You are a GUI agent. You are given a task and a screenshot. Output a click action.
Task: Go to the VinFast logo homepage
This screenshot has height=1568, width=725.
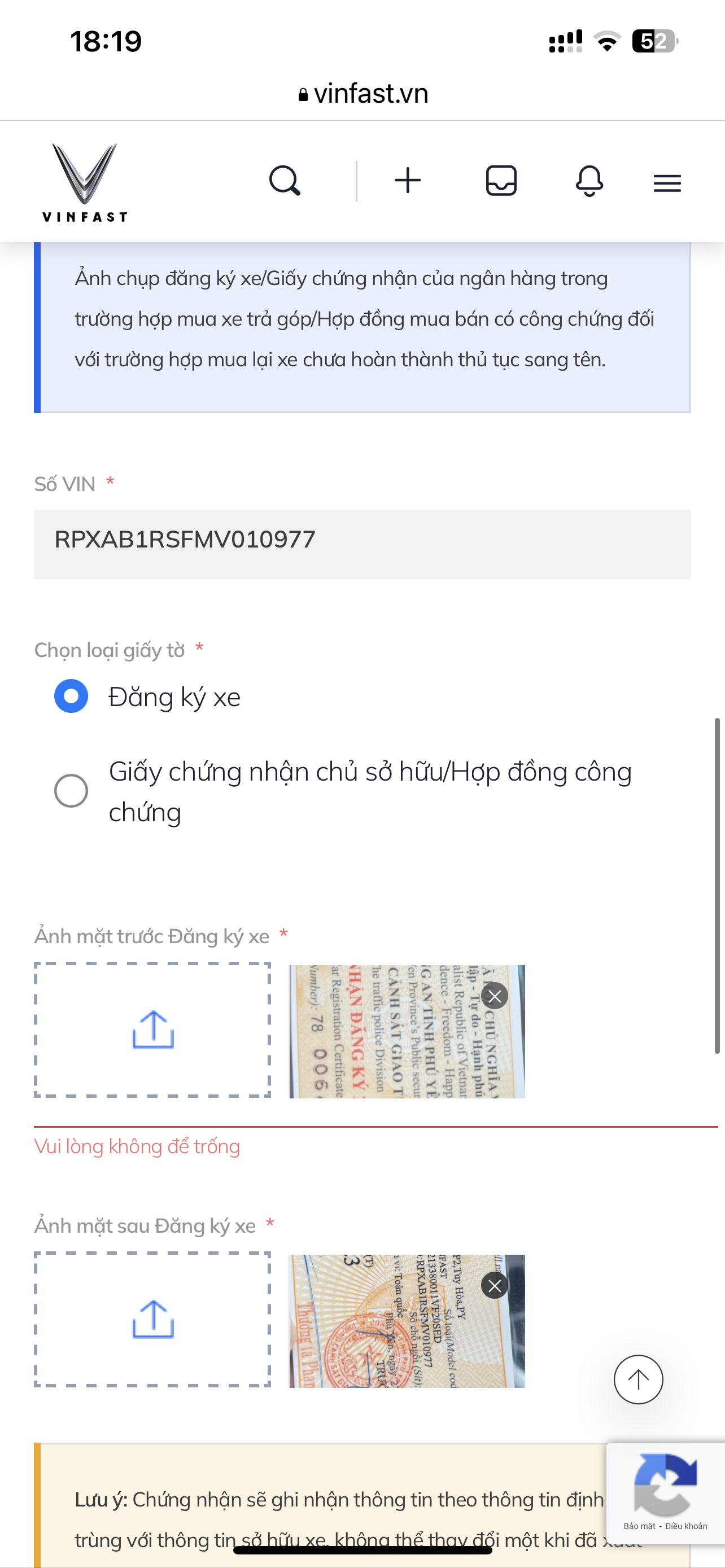[85, 182]
